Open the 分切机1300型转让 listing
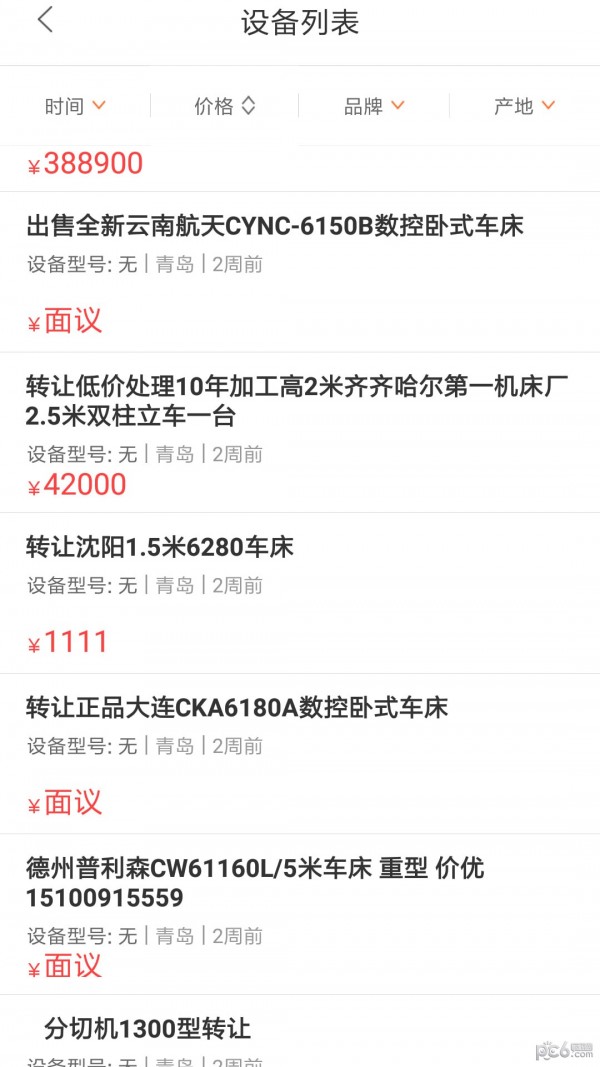The height and width of the screenshot is (1067, 600). (x=148, y=1028)
